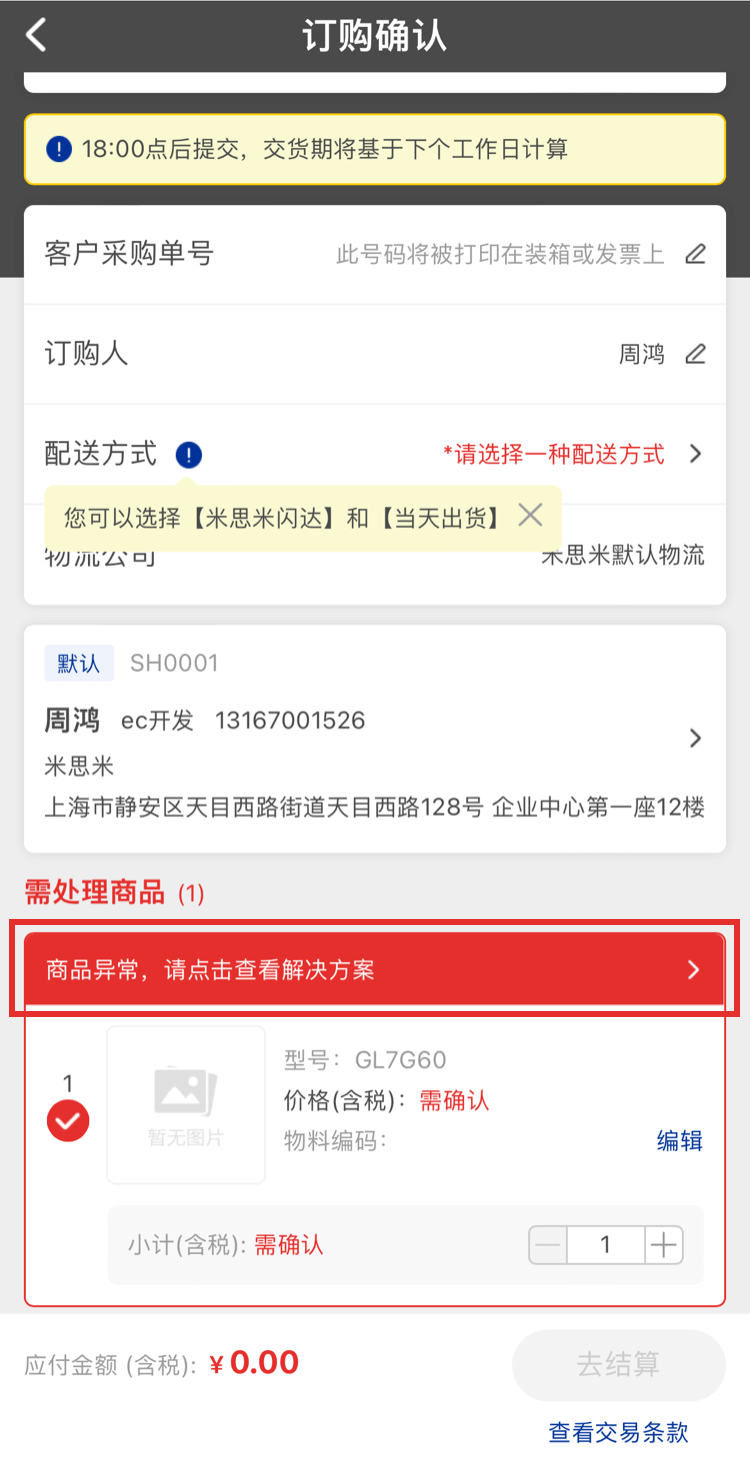Tap 编辑 for the GL7G60 item
Viewport: 750px width, 1481px height.
[679, 1141]
